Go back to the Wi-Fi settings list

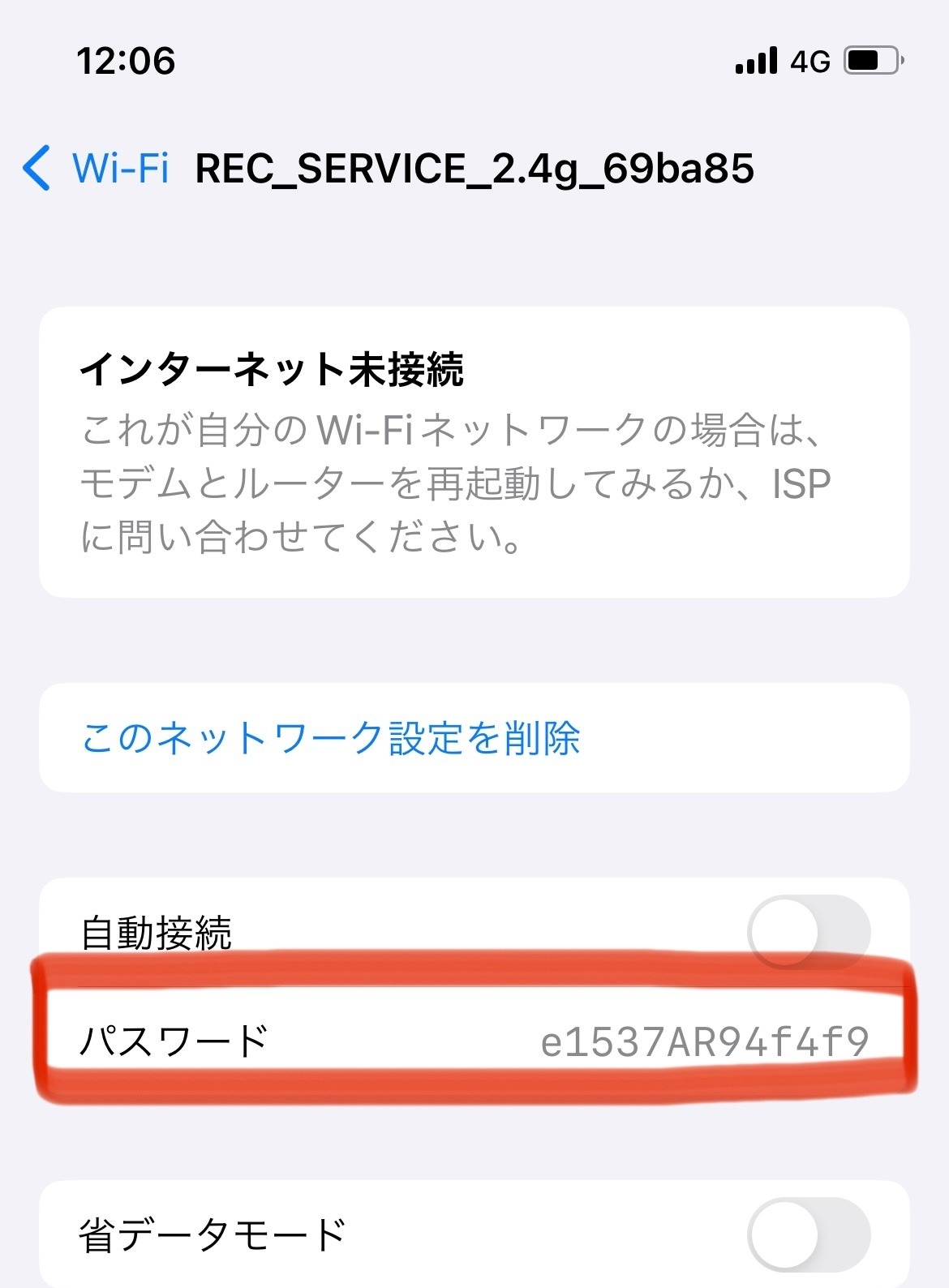point(96,168)
